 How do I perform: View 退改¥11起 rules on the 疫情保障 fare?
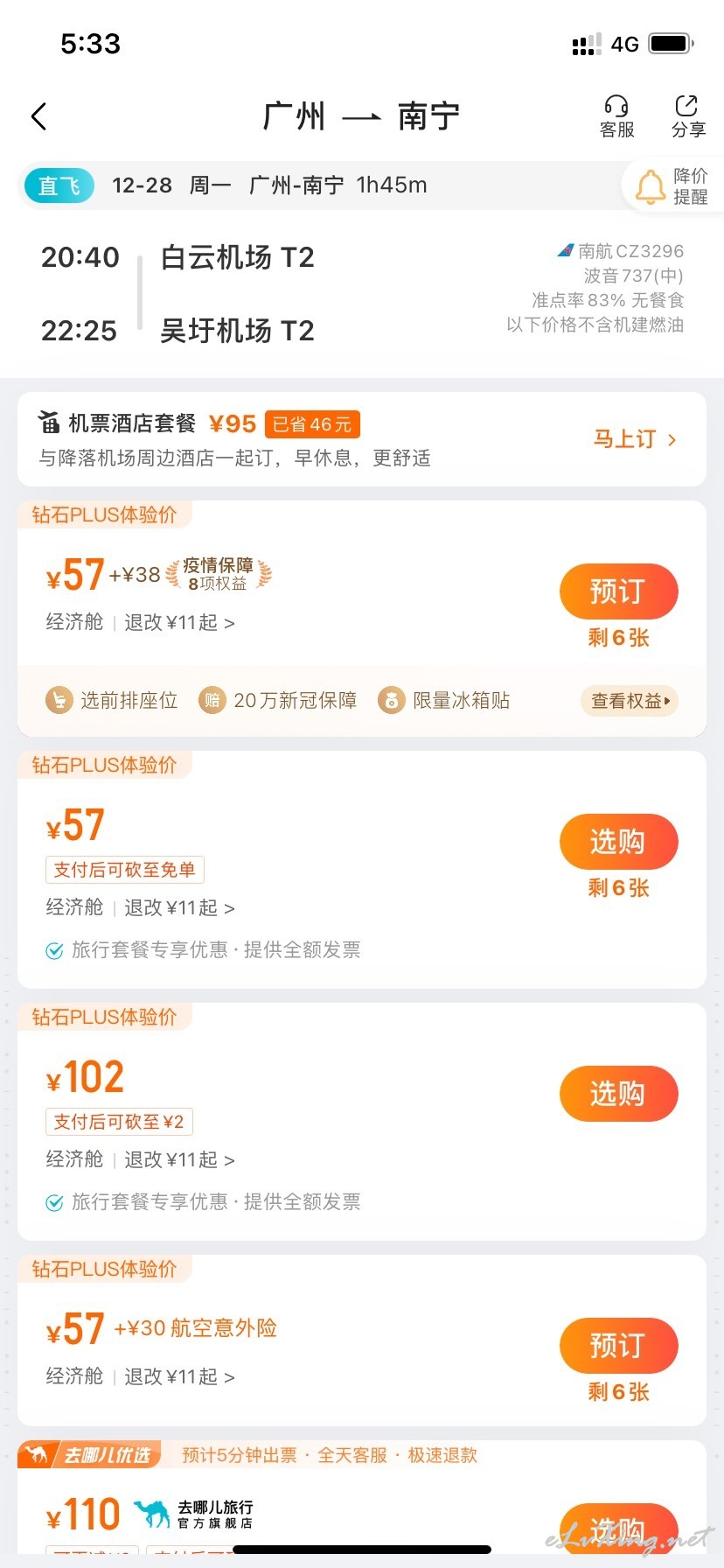179,622
